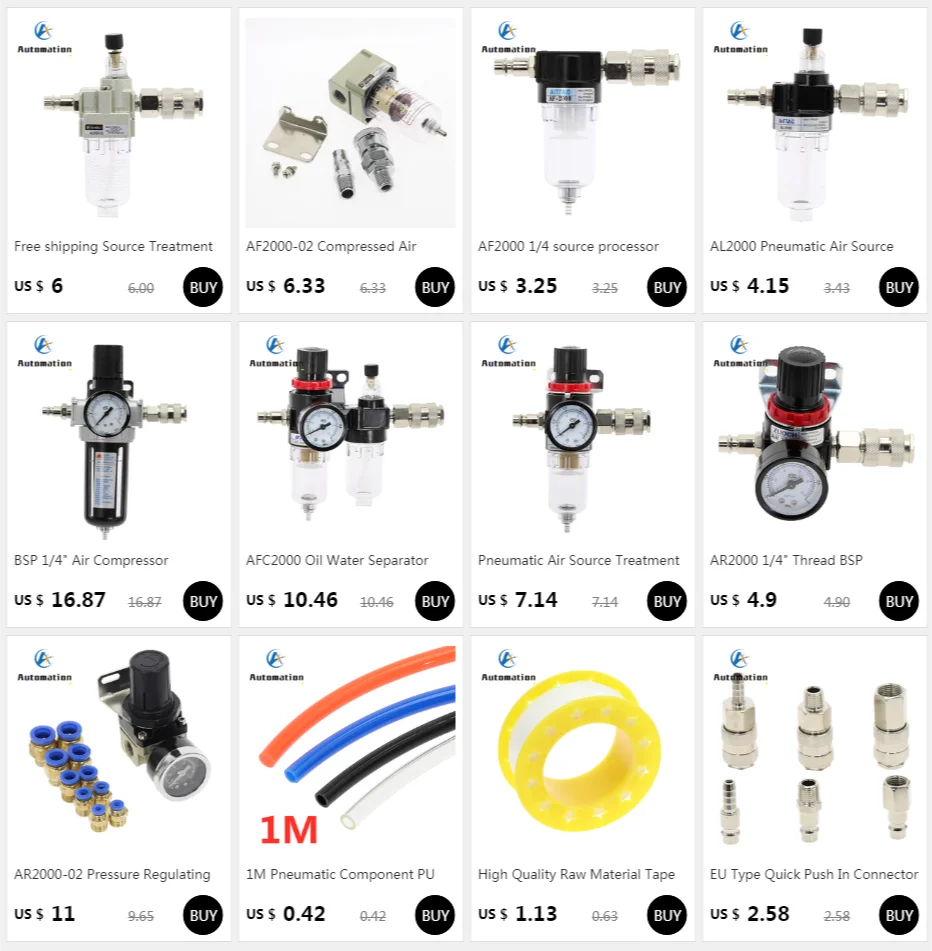Screen dimensions: 932x951
Task: Buy the High Quality Raw Material Tape
Action: (x=667, y=915)
